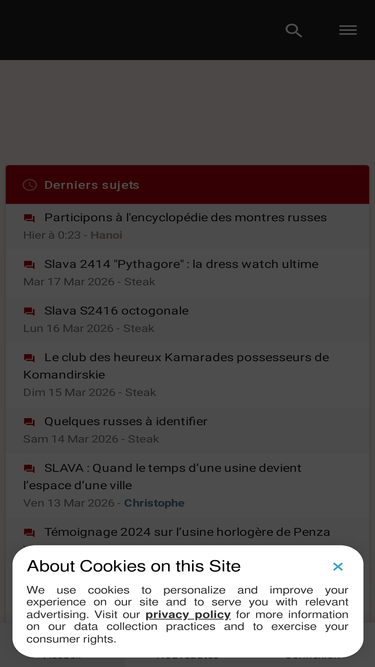The height and width of the screenshot is (667, 375).
Task: Open the Slava S2416 octogonale topic
Action: pyautogui.click(x=116, y=311)
